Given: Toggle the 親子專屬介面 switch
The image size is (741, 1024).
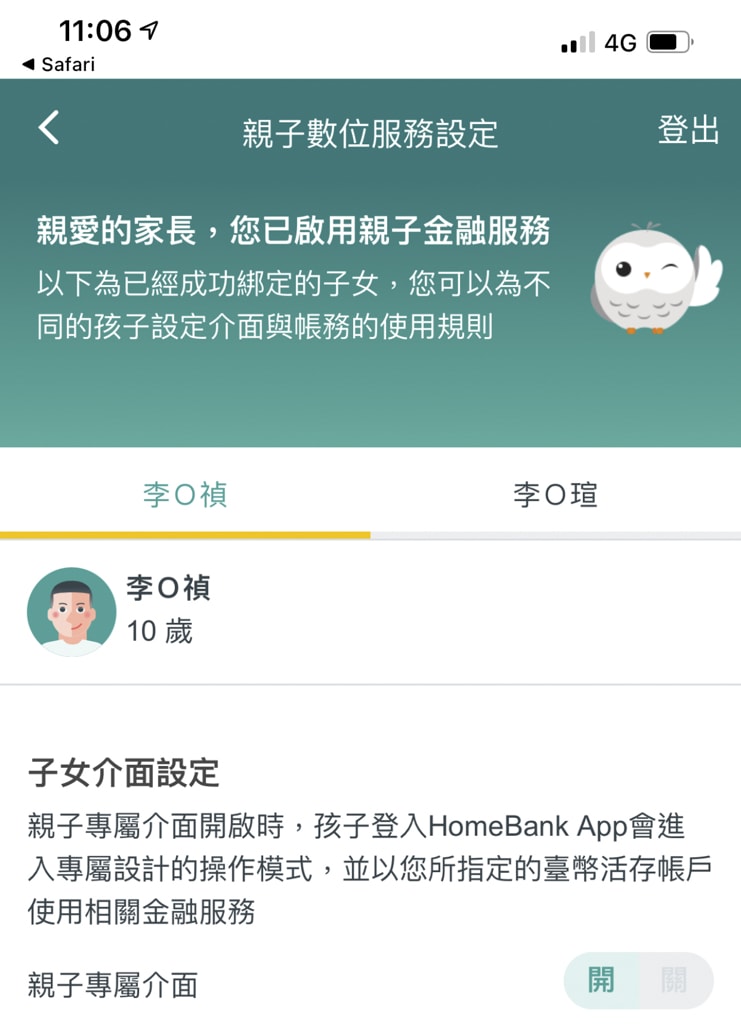Looking at the screenshot, I should click(x=639, y=980).
